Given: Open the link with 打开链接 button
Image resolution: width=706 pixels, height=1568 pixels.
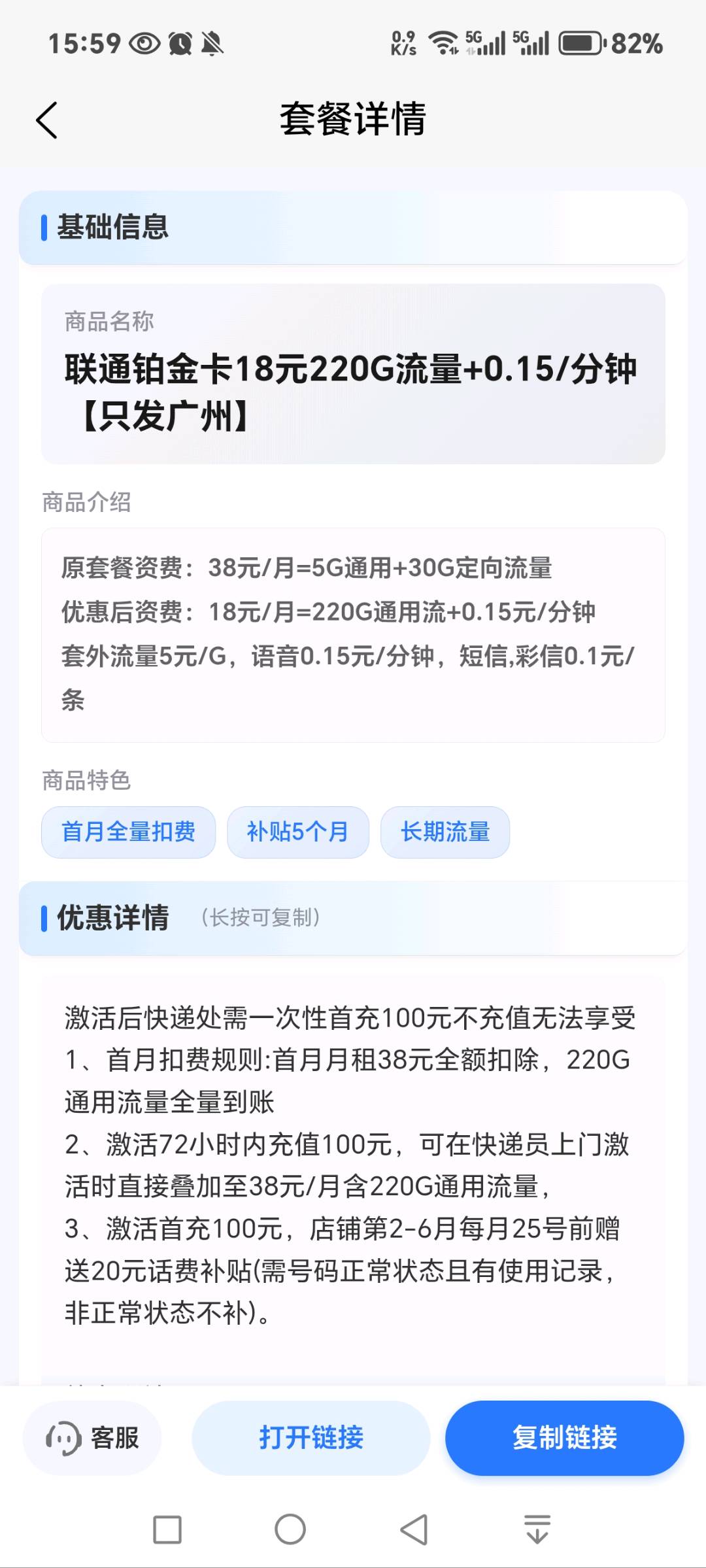Looking at the screenshot, I should [x=310, y=1438].
